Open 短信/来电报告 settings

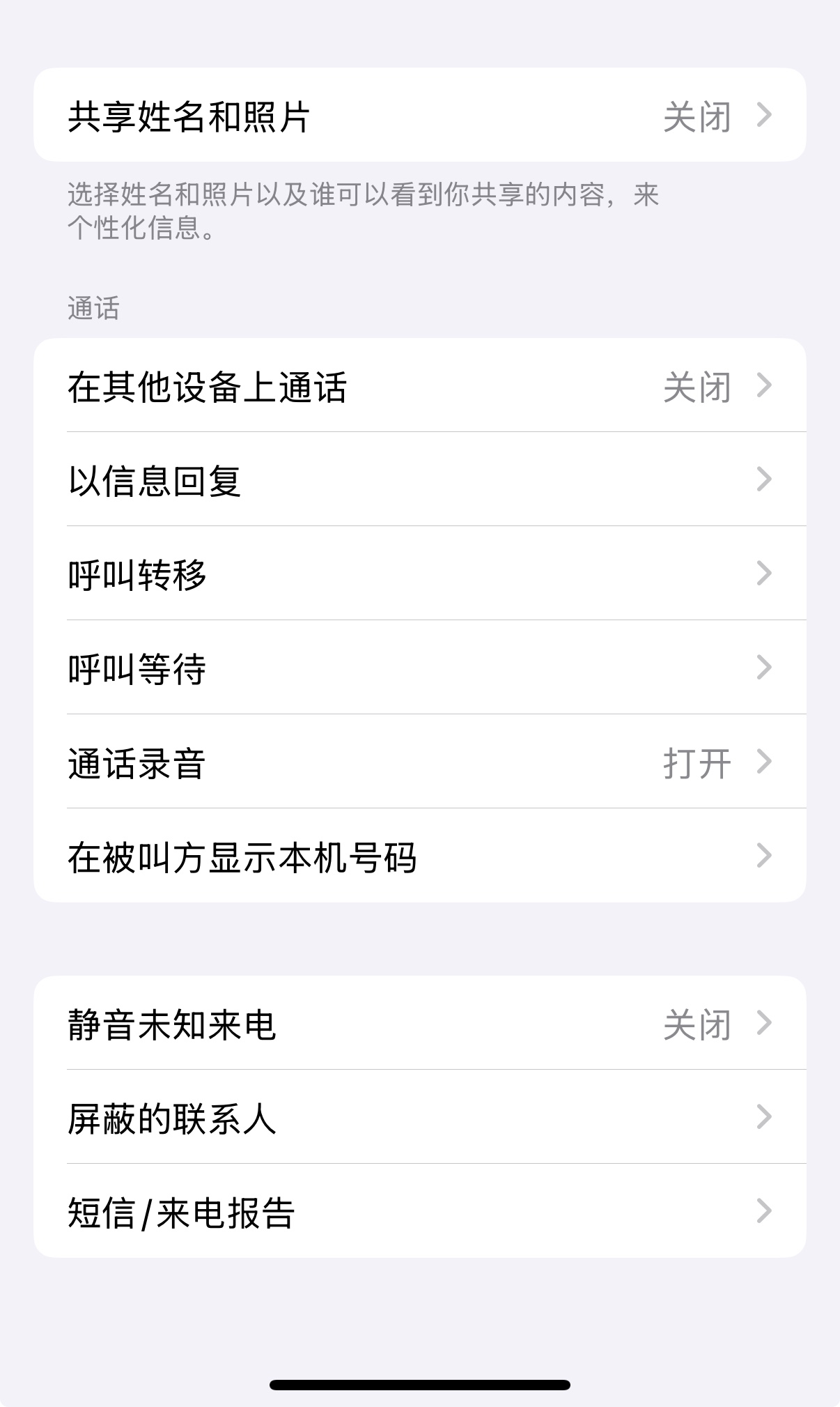[419, 1212]
